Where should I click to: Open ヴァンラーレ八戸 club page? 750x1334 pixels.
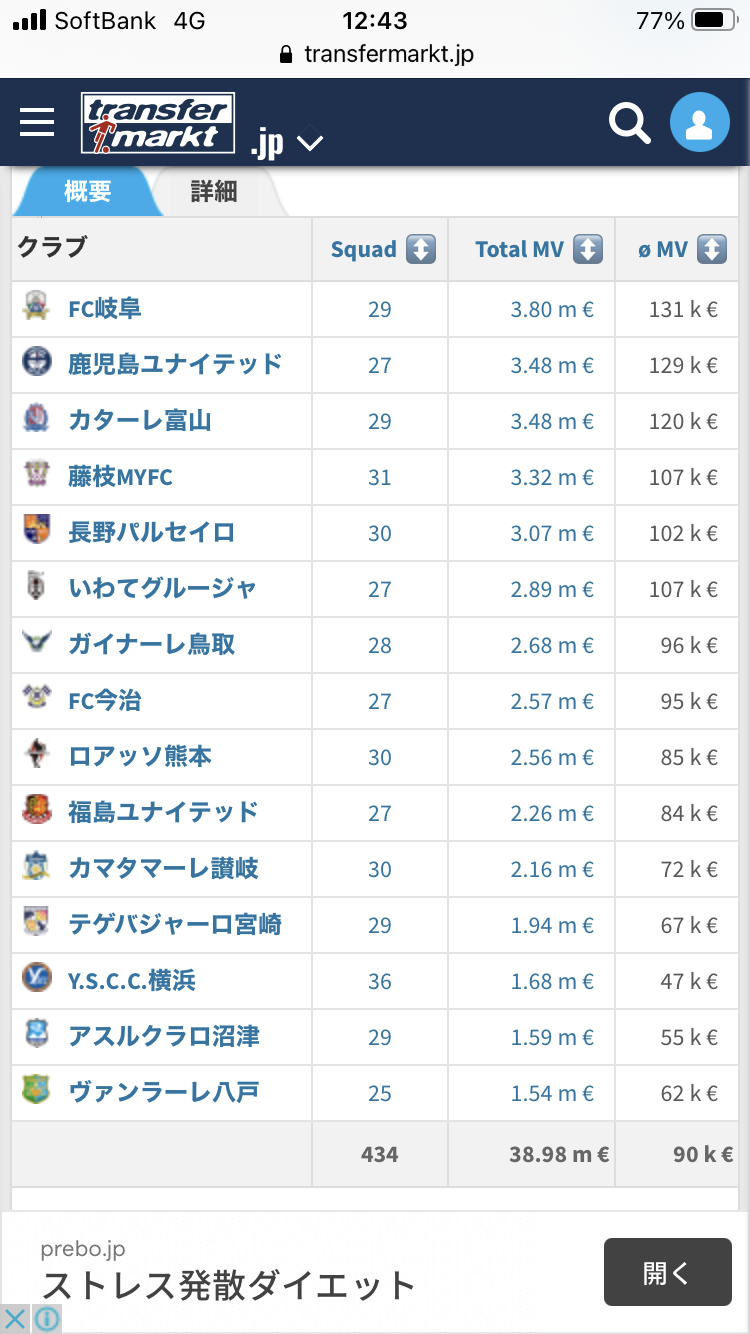pyautogui.click(x=164, y=1092)
